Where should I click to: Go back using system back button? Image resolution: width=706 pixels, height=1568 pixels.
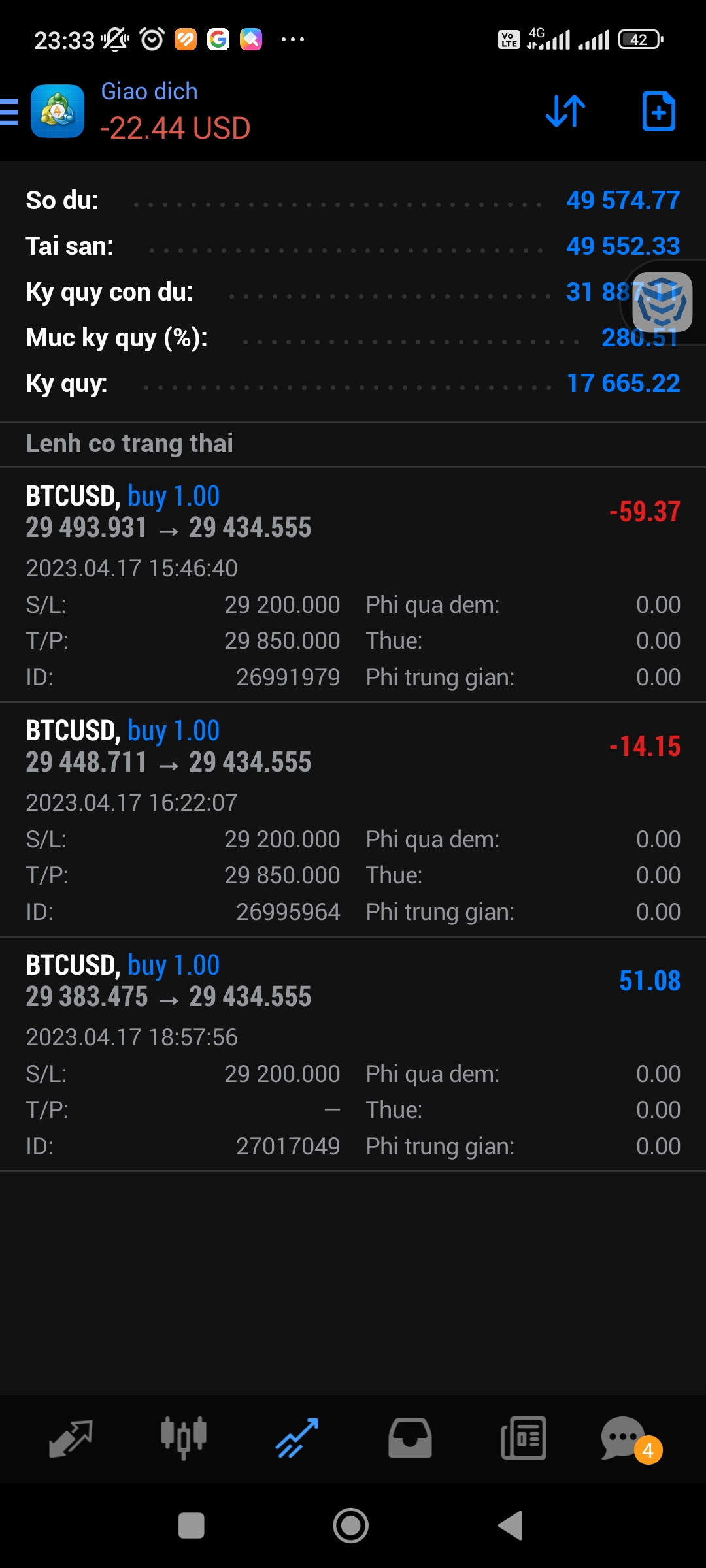point(511,1526)
